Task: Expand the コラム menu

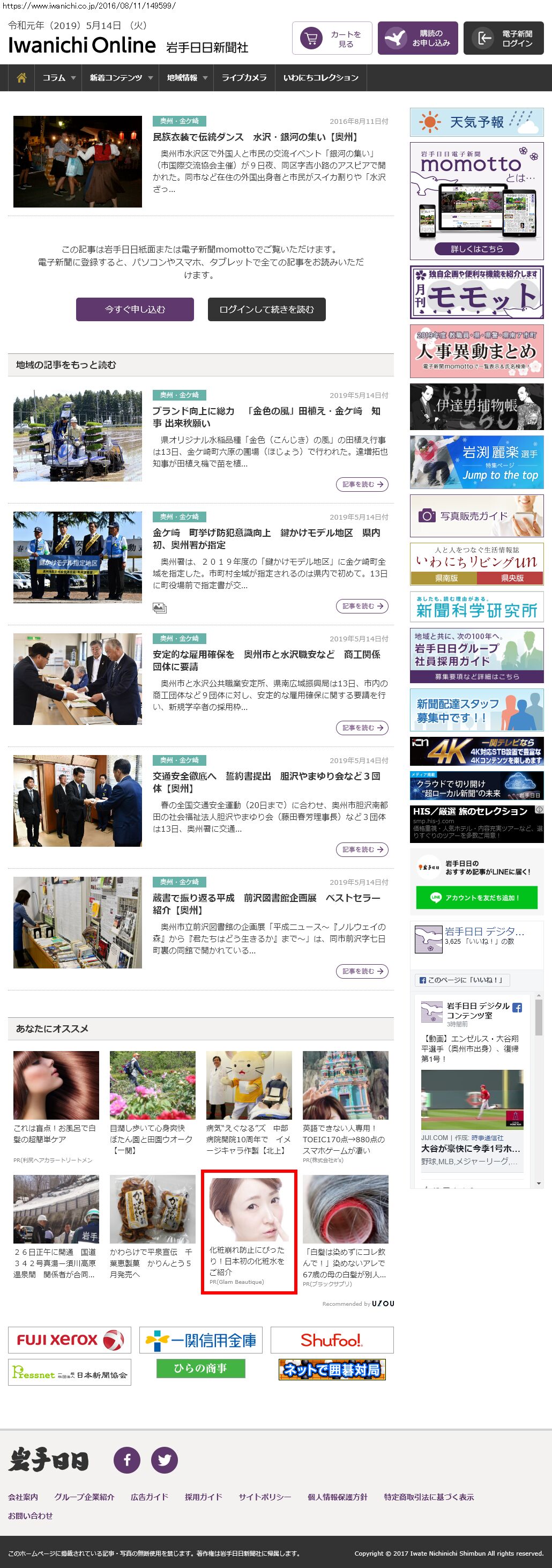Action: (x=58, y=78)
